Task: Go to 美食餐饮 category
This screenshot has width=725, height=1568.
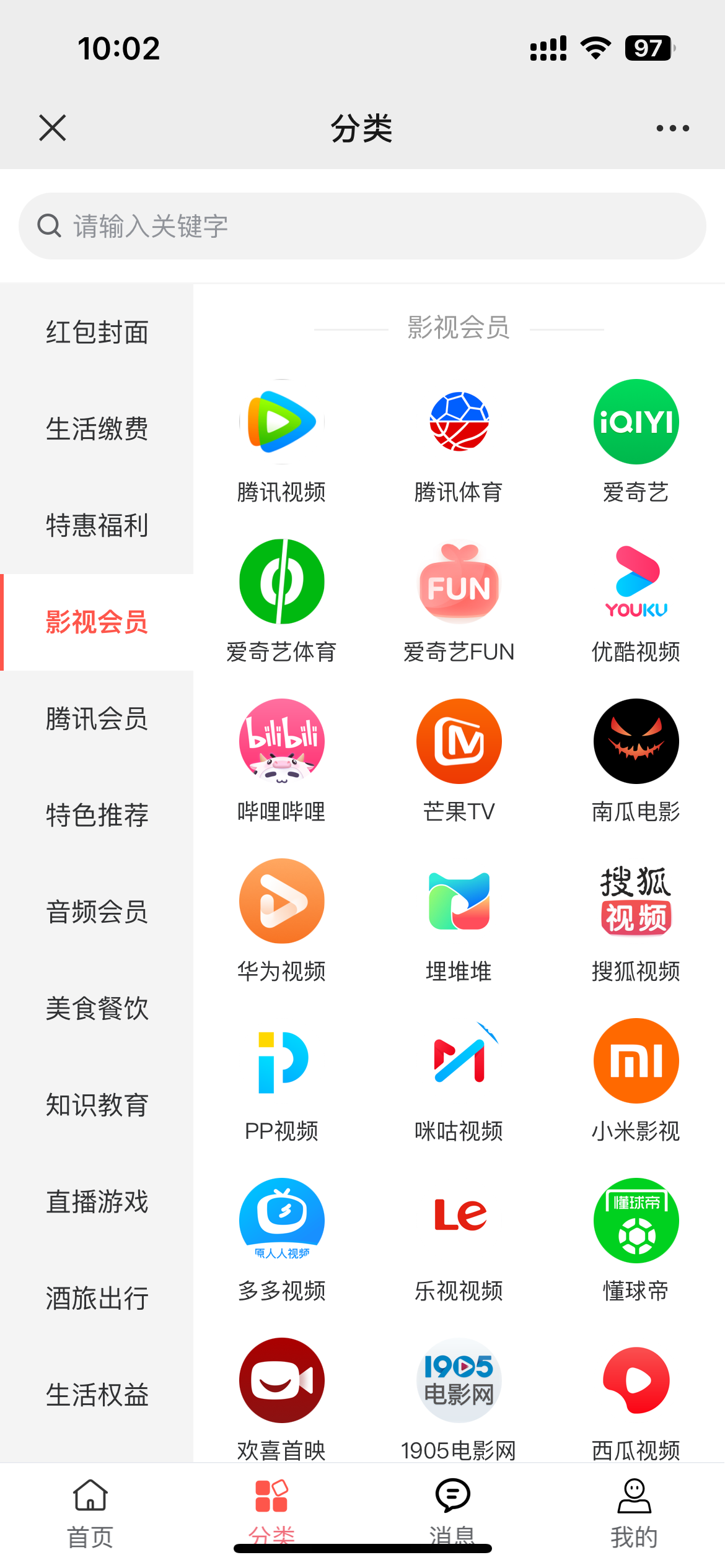Action: (97, 1009)
